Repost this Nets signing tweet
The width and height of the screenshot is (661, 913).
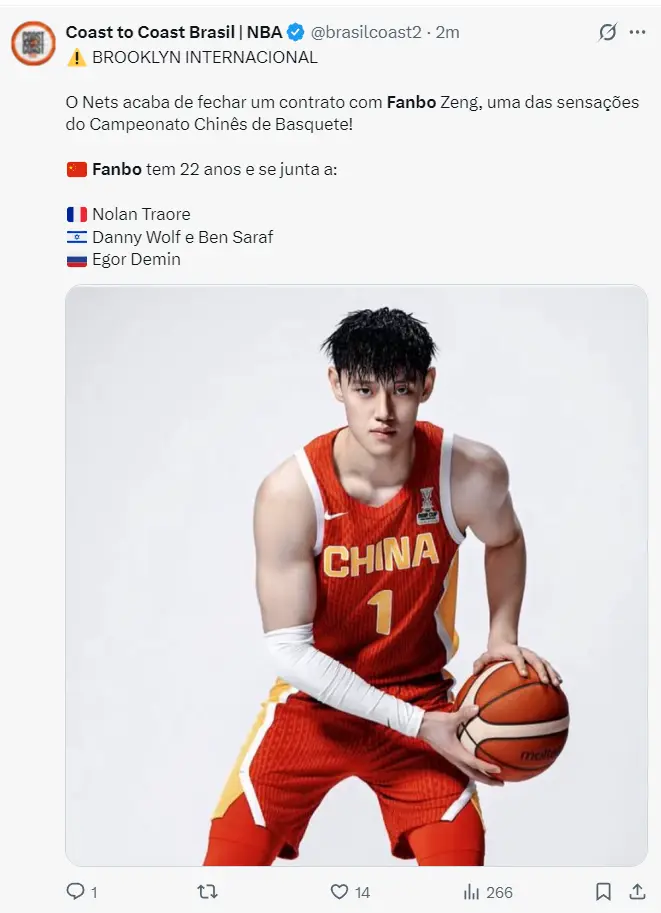pos(207,891)
